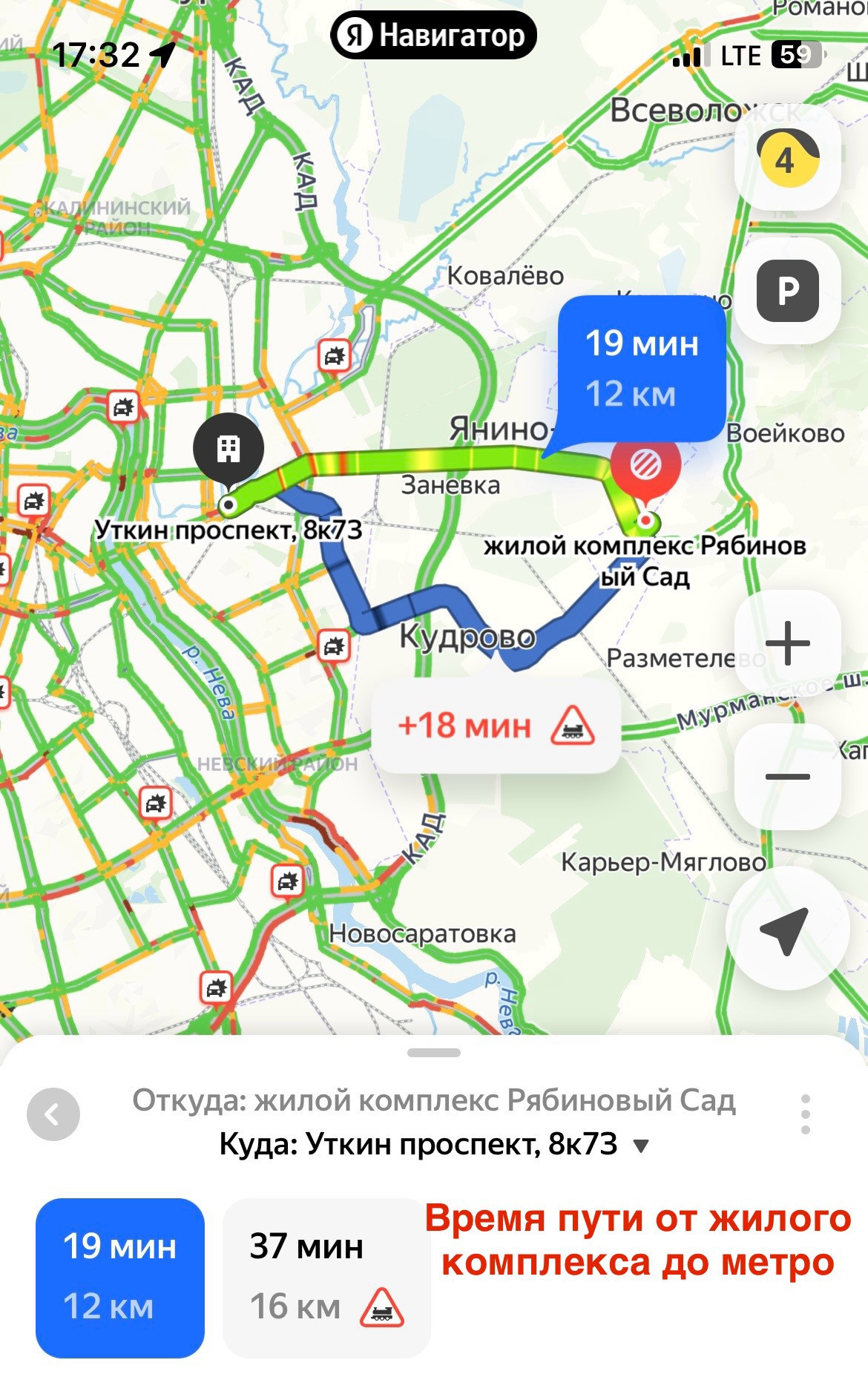Choose the +18 мин alternative route bubble
The image size is (868, 1400).
click(x=496, y=726)
